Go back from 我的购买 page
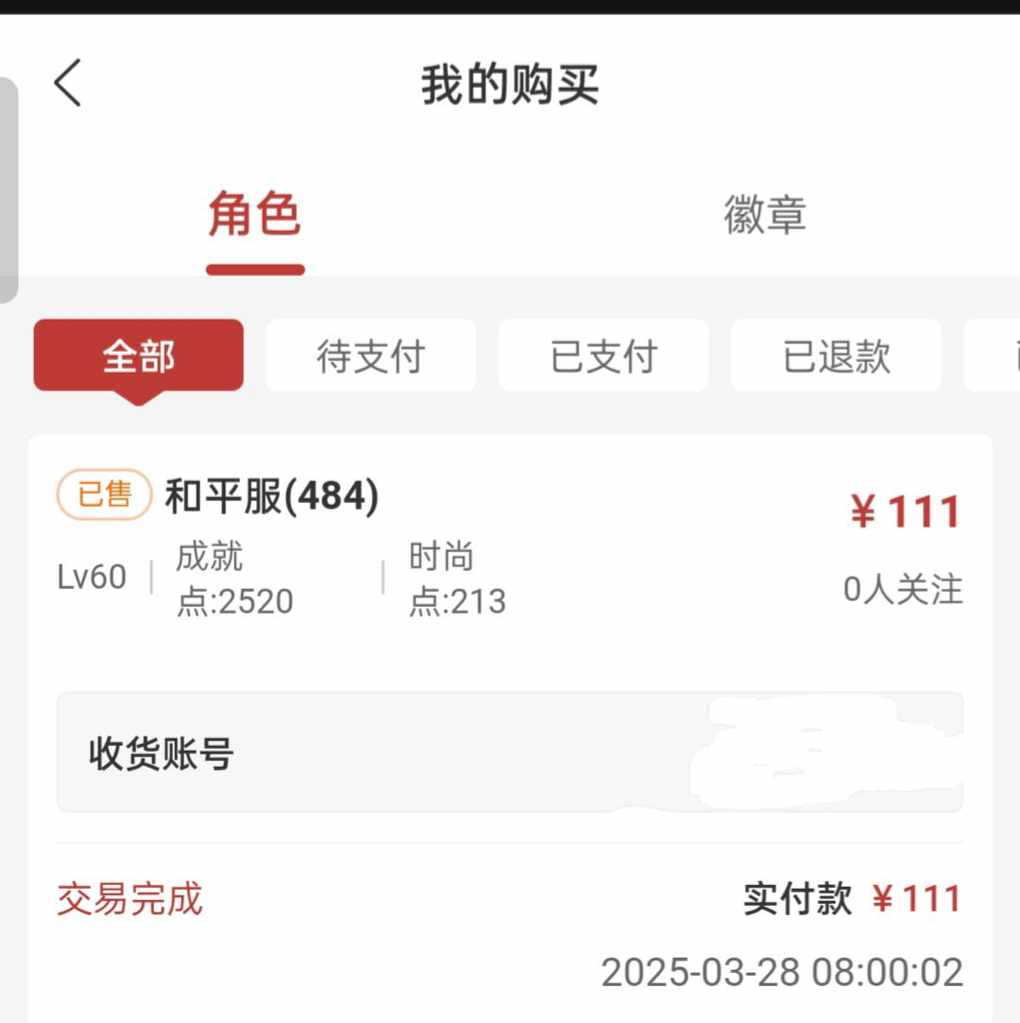1020x1023 pixels. pos(68,83)
